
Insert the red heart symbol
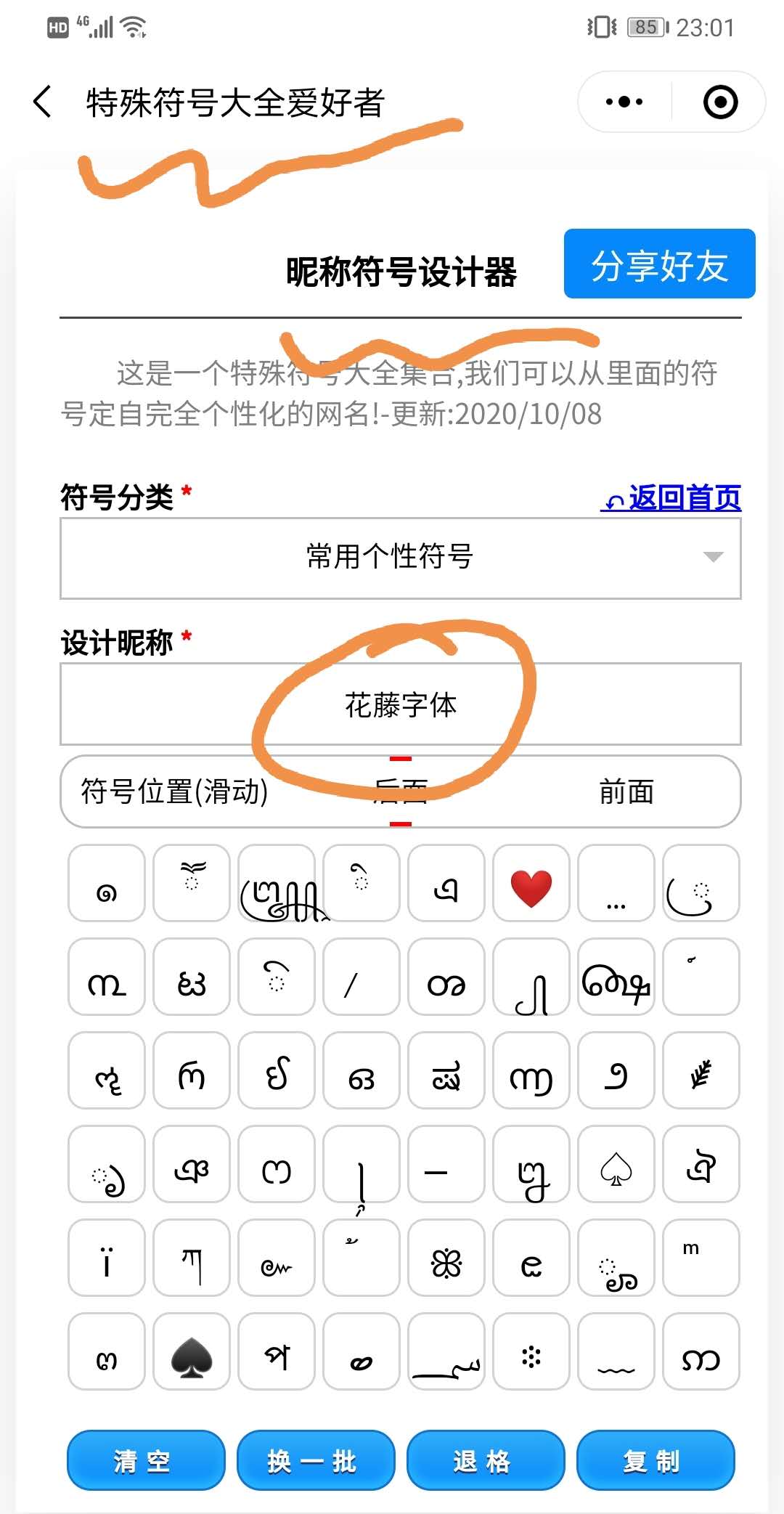point(531,884)
